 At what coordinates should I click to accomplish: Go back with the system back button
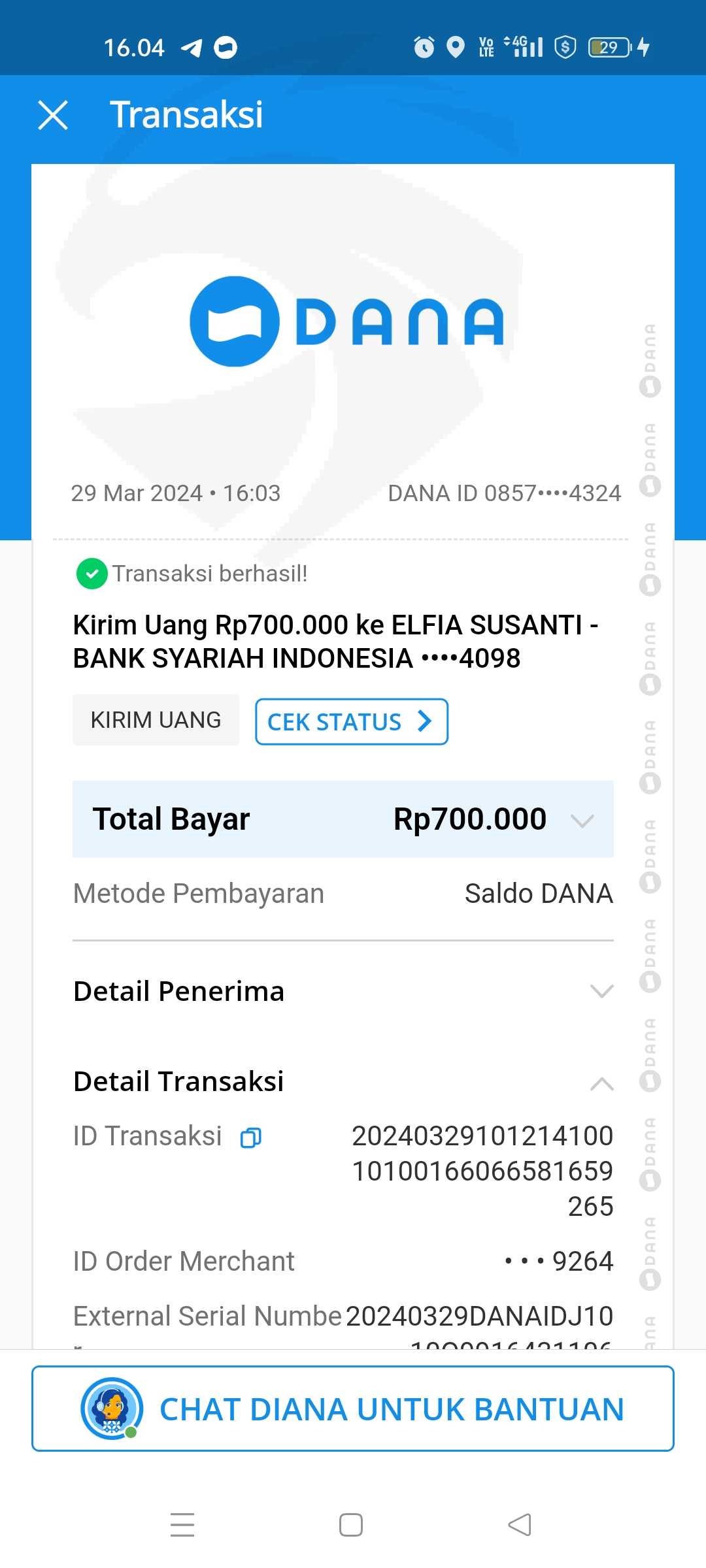click(520, 1525)
